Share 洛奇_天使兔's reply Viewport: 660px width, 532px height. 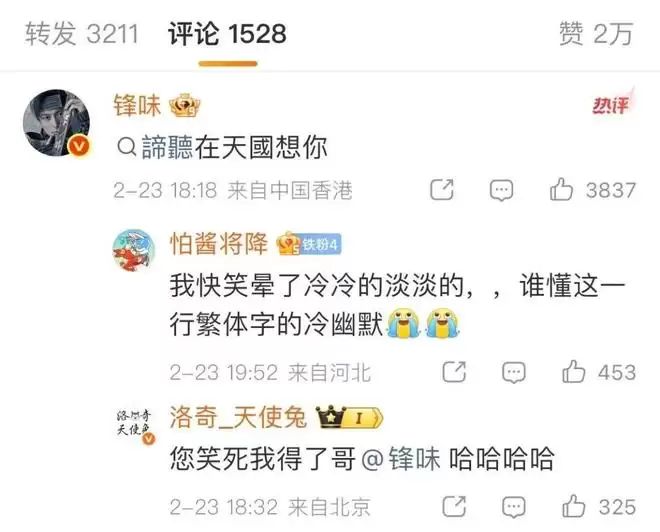point(454,505)
